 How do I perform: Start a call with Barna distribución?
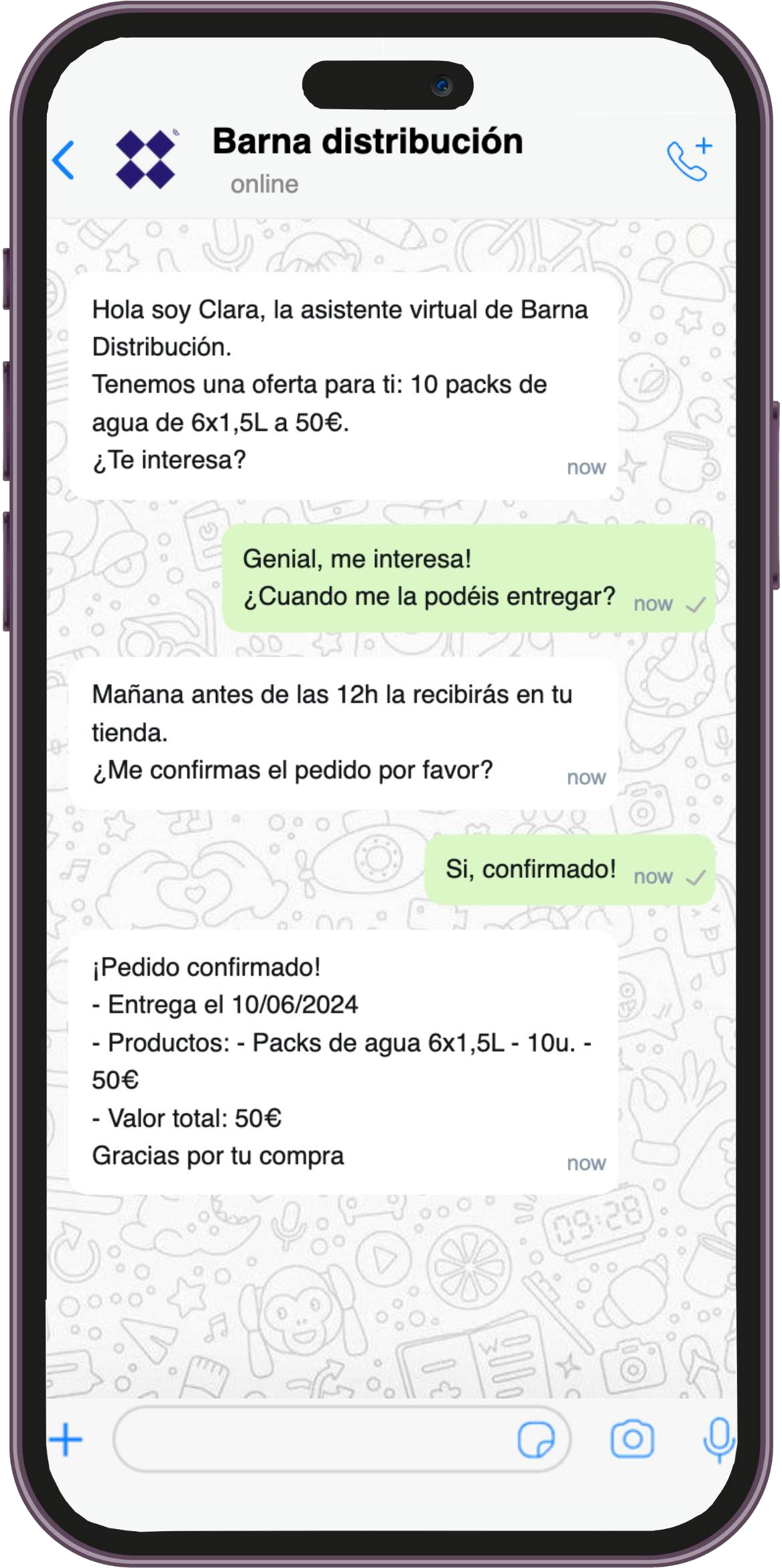[x=689, y=160]
